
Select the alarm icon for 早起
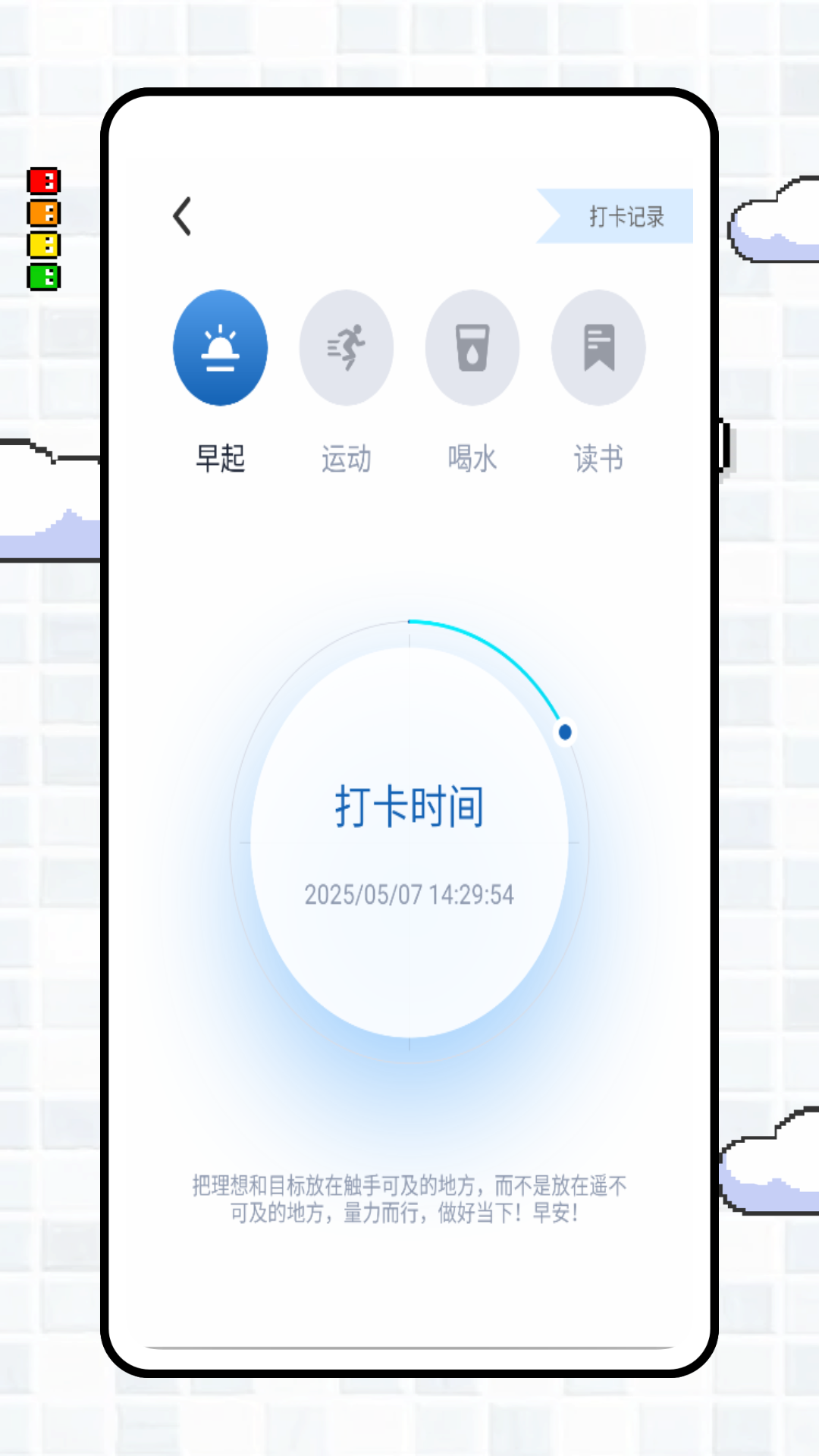pyautogui.click(x=220, y=347)
